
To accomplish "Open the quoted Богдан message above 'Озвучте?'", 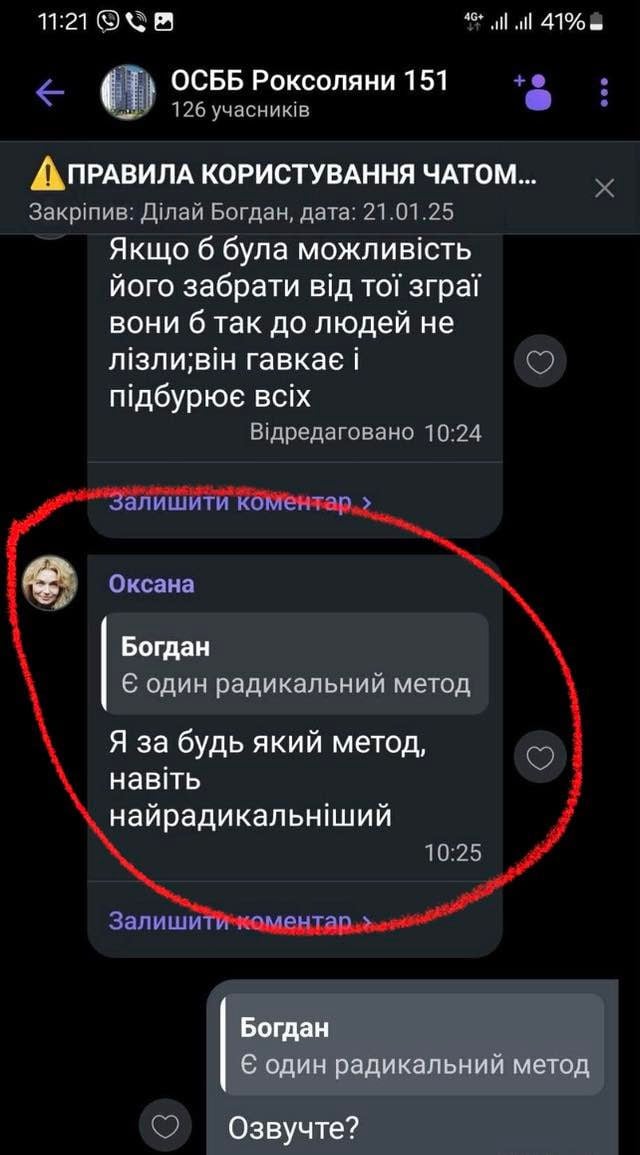I will [x=414, y=1045].
